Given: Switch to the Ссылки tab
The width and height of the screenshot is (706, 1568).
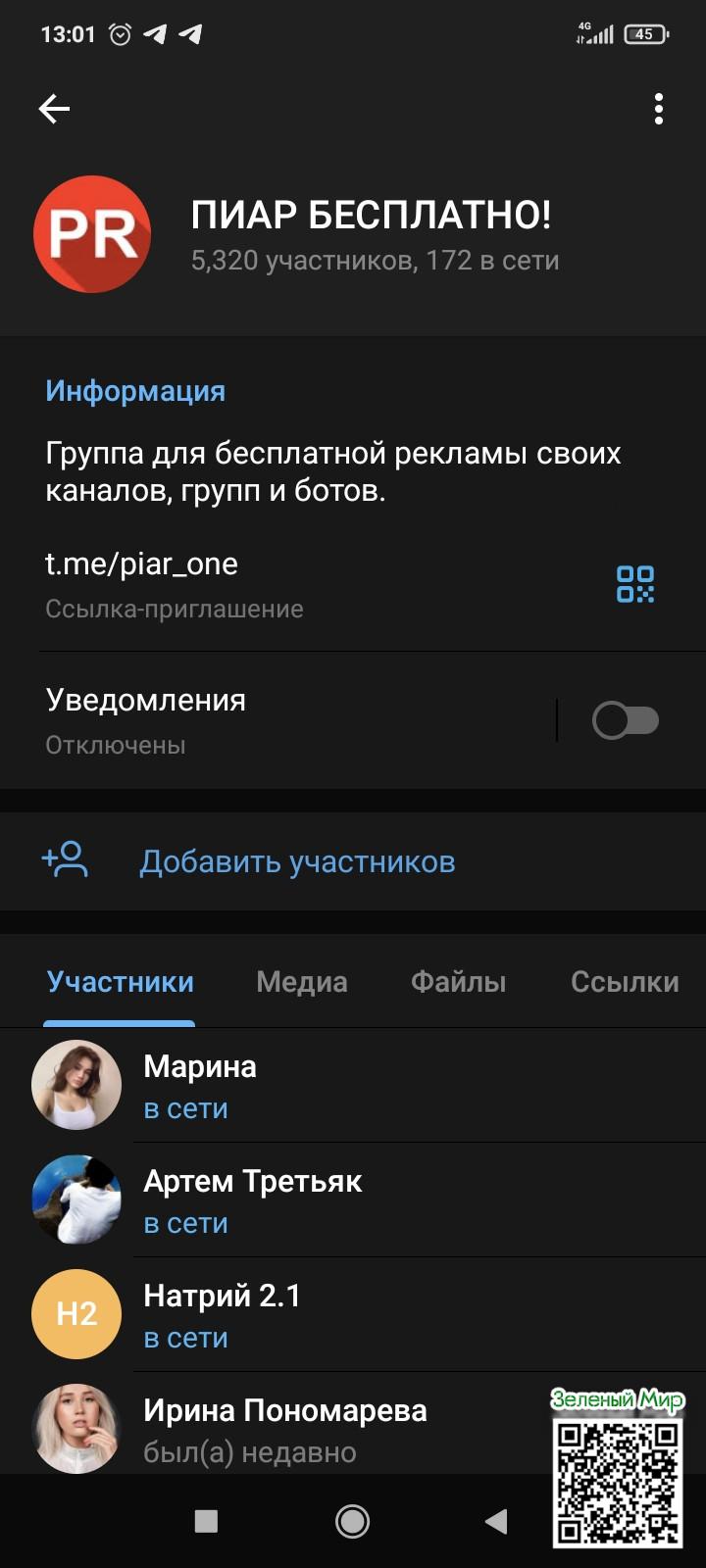Looking at the screenshot, I should pyautogui.click(x=625, y=982).
